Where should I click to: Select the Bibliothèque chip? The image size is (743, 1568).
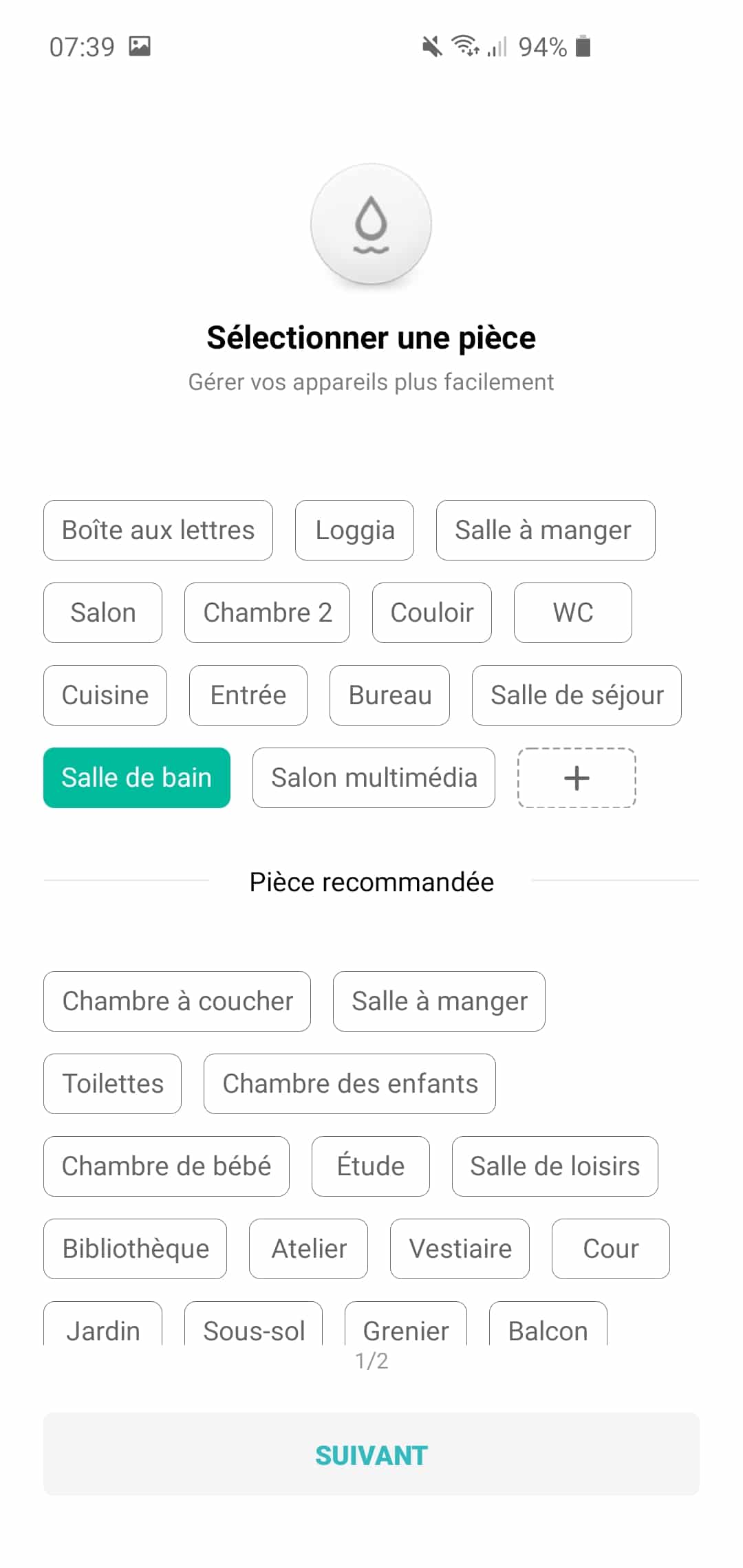click(x=135, y=1249)
